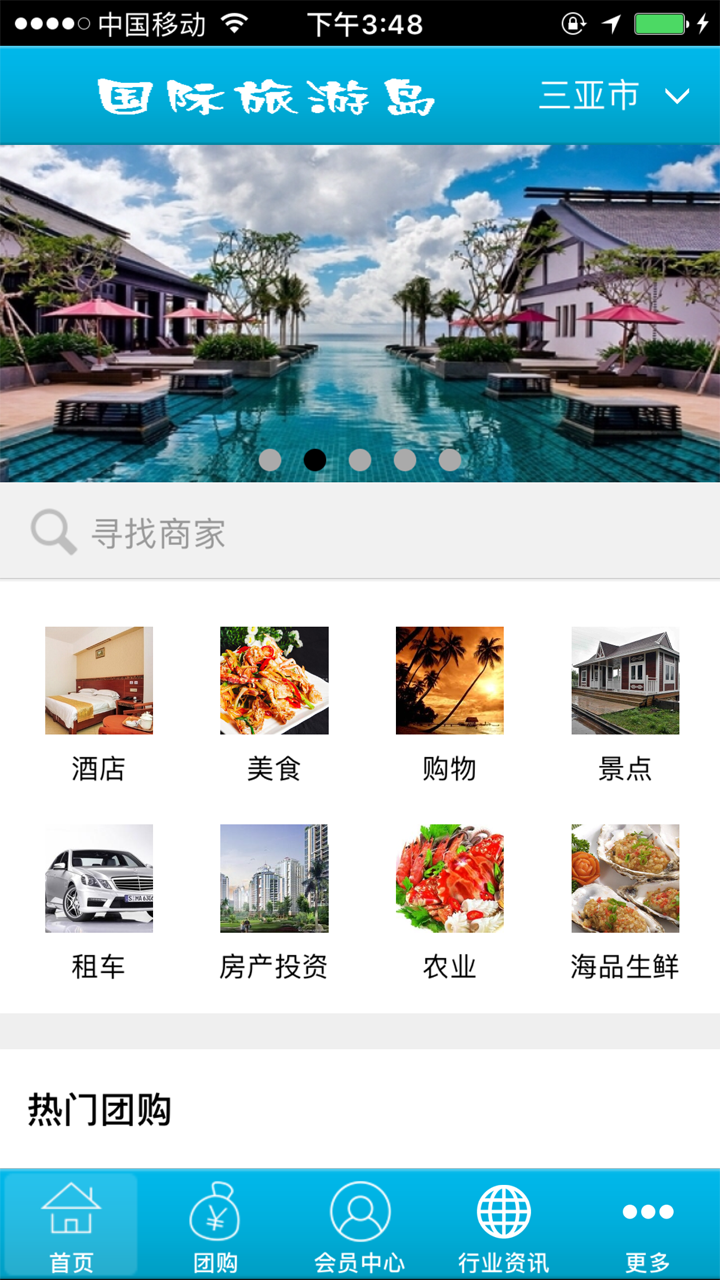The image size is (720, 1280).
Task: Select the 首页 home tab
Action: coord(72,1222)
